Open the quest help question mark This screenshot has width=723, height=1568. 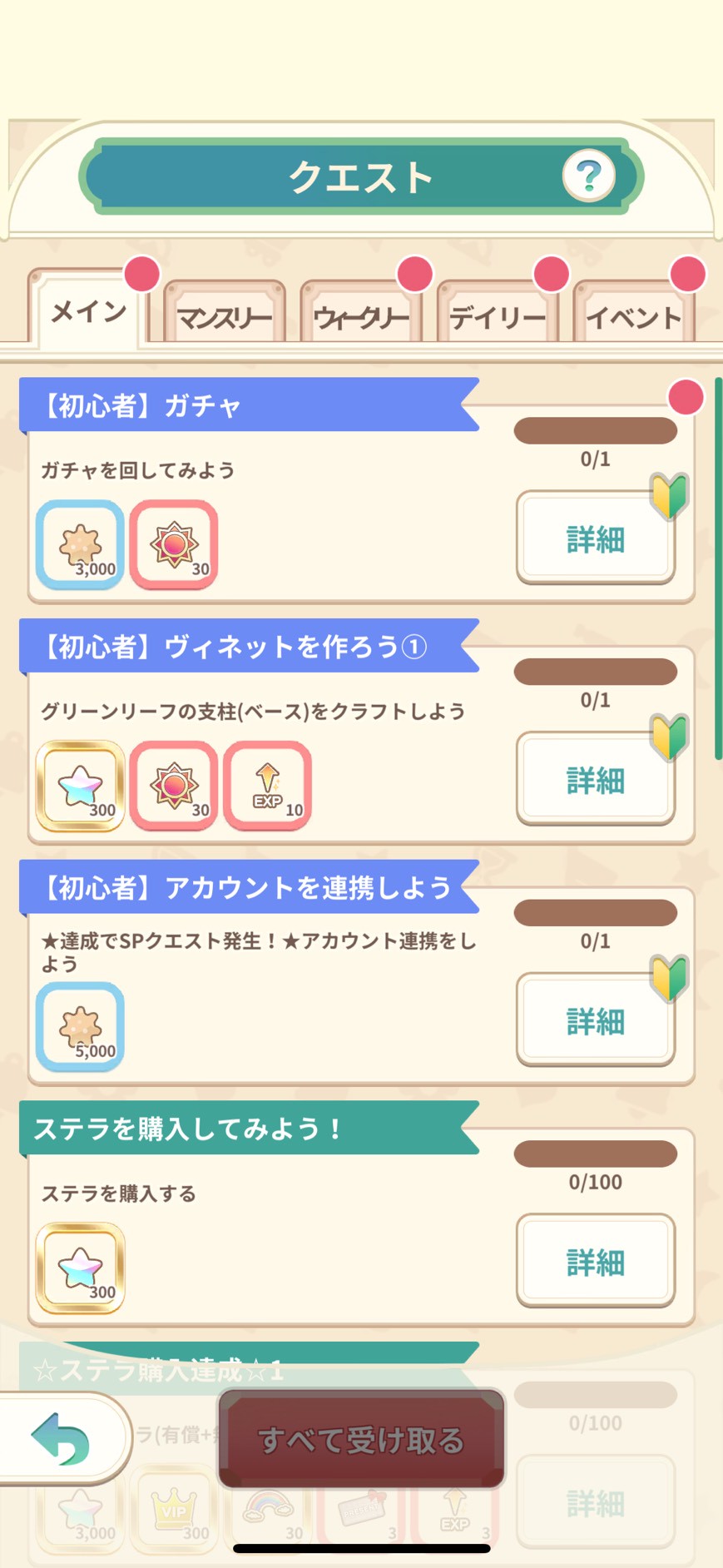pos(589,176)
